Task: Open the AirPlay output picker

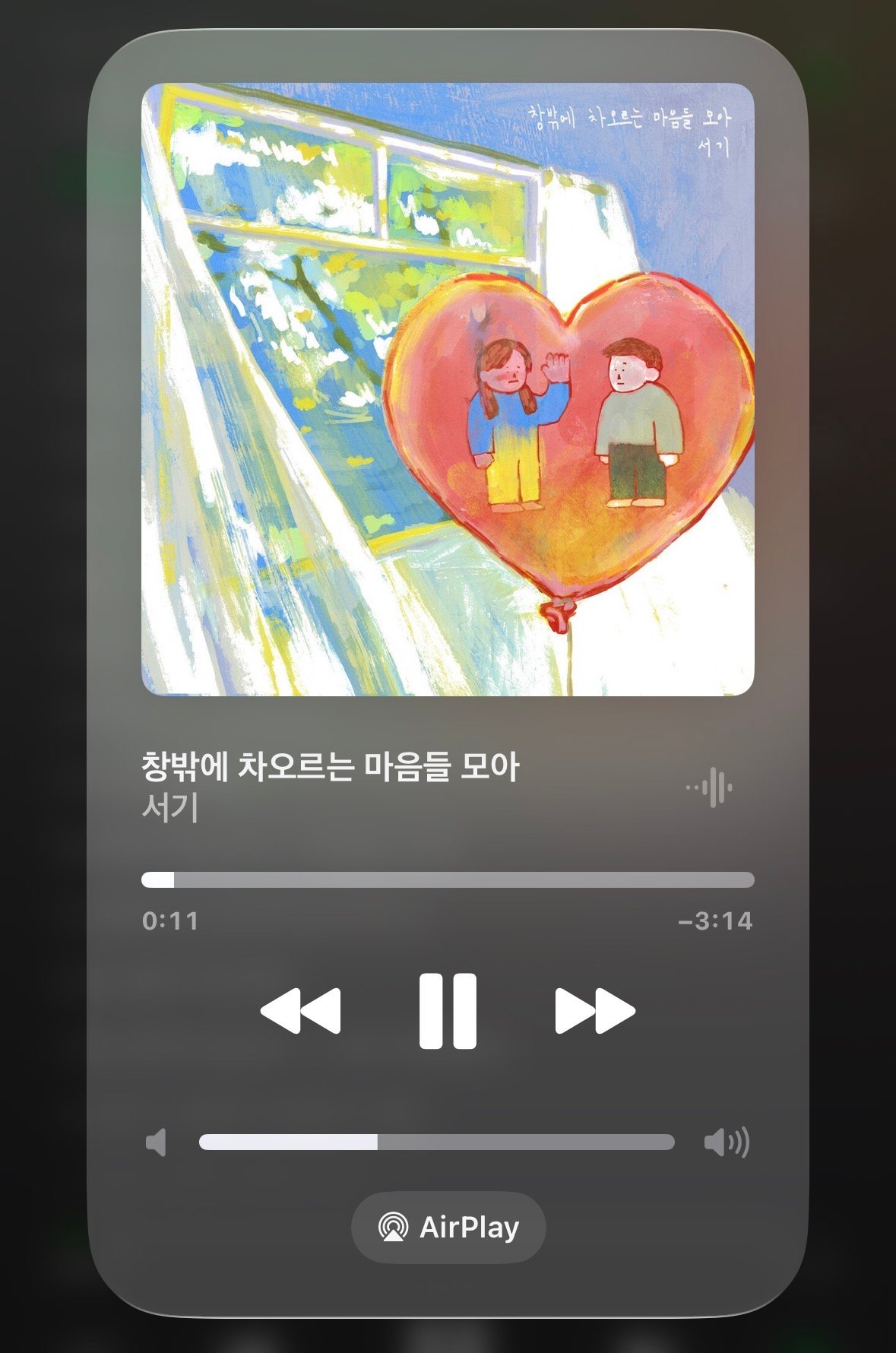Action: (x=448, y=1227)
